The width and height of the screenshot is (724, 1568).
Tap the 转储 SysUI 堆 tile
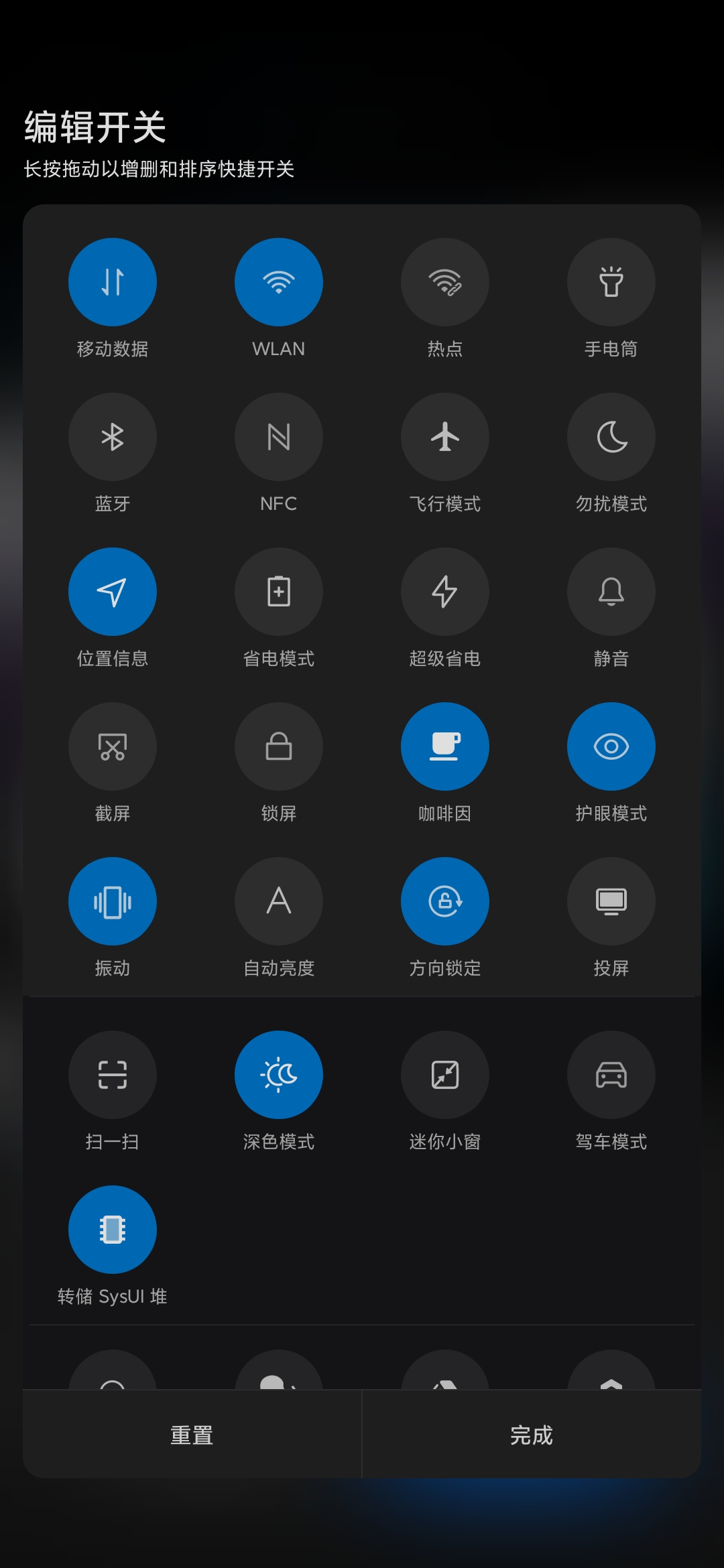pyautogui.click(x=113, y=1230)
